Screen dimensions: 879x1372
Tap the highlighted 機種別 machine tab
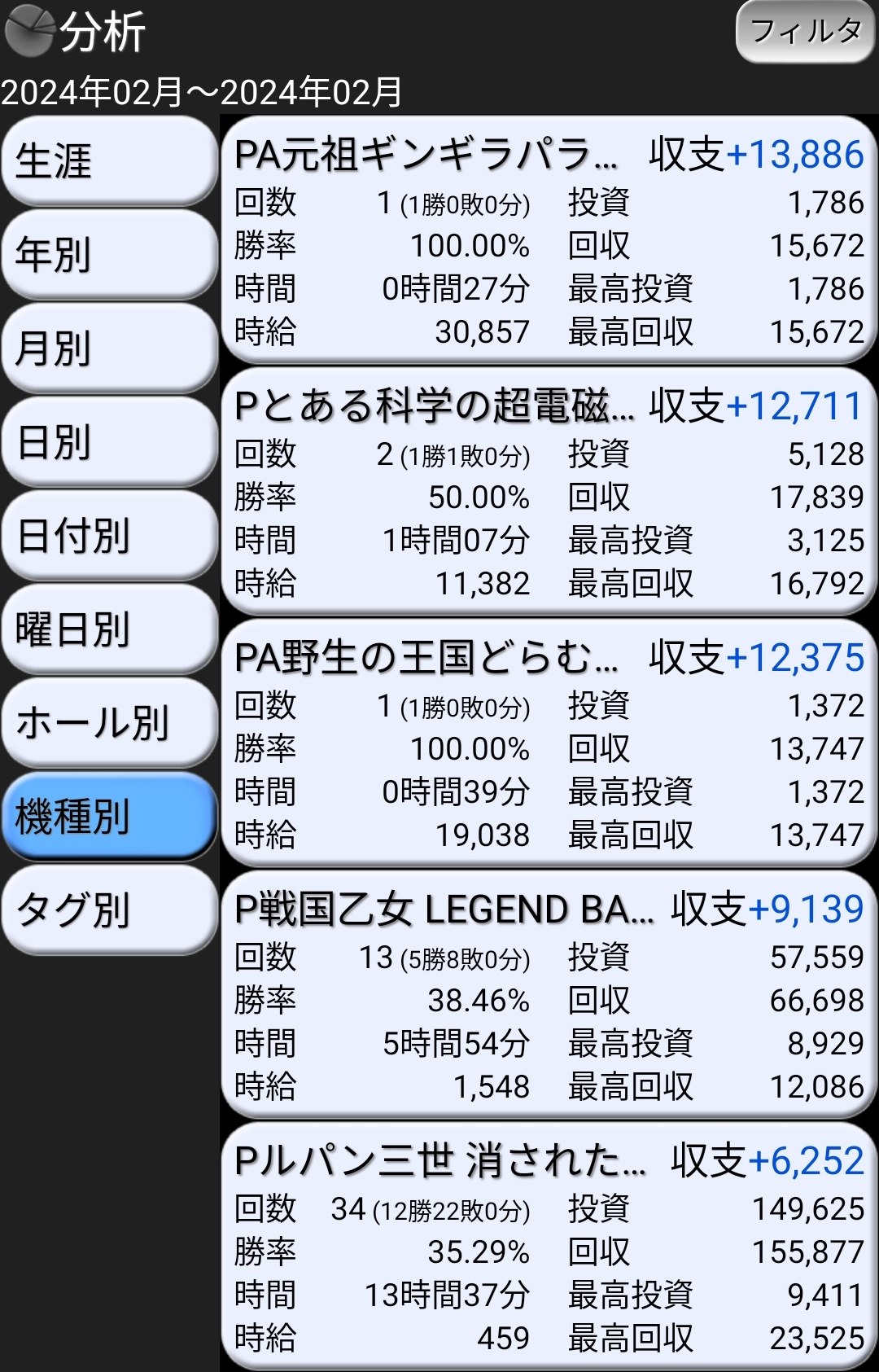pyautogui.click(x=109, y=816)
